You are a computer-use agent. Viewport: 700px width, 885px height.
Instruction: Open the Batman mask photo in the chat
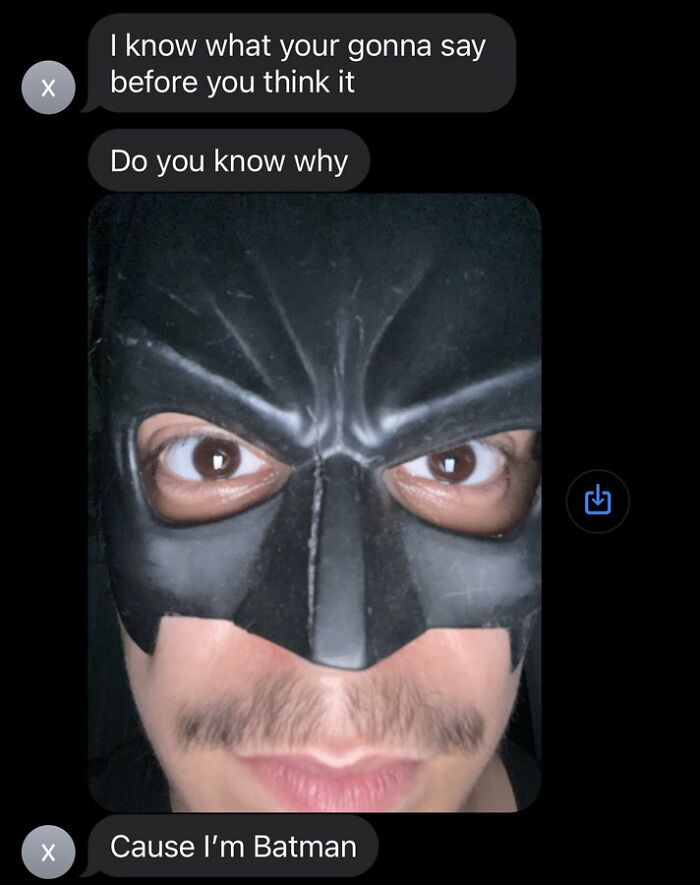315,500
